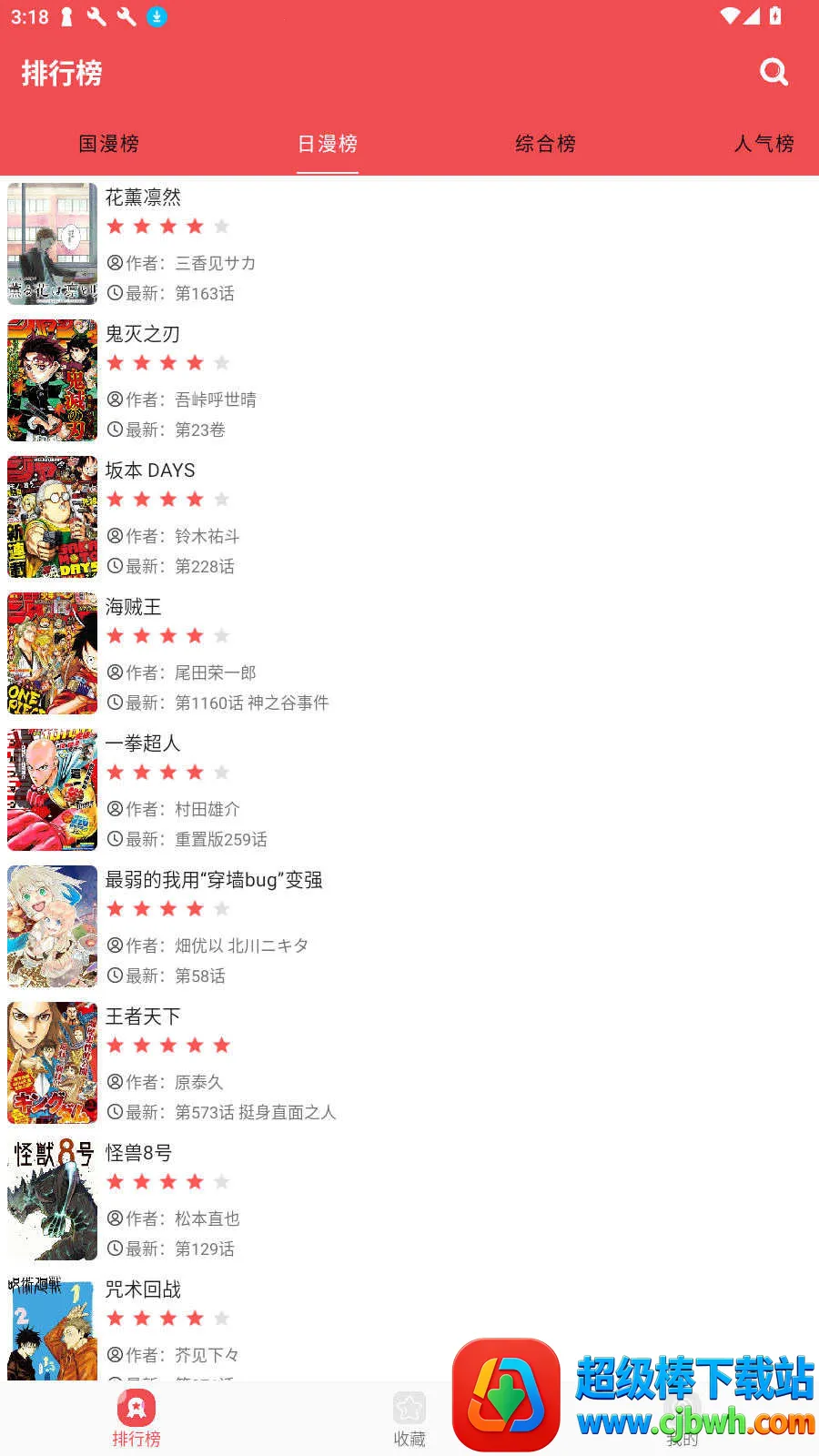The height and width of the screenshot is (1456, 819).
Task: Open the search icon in the top bar
Action: point(773,72)
